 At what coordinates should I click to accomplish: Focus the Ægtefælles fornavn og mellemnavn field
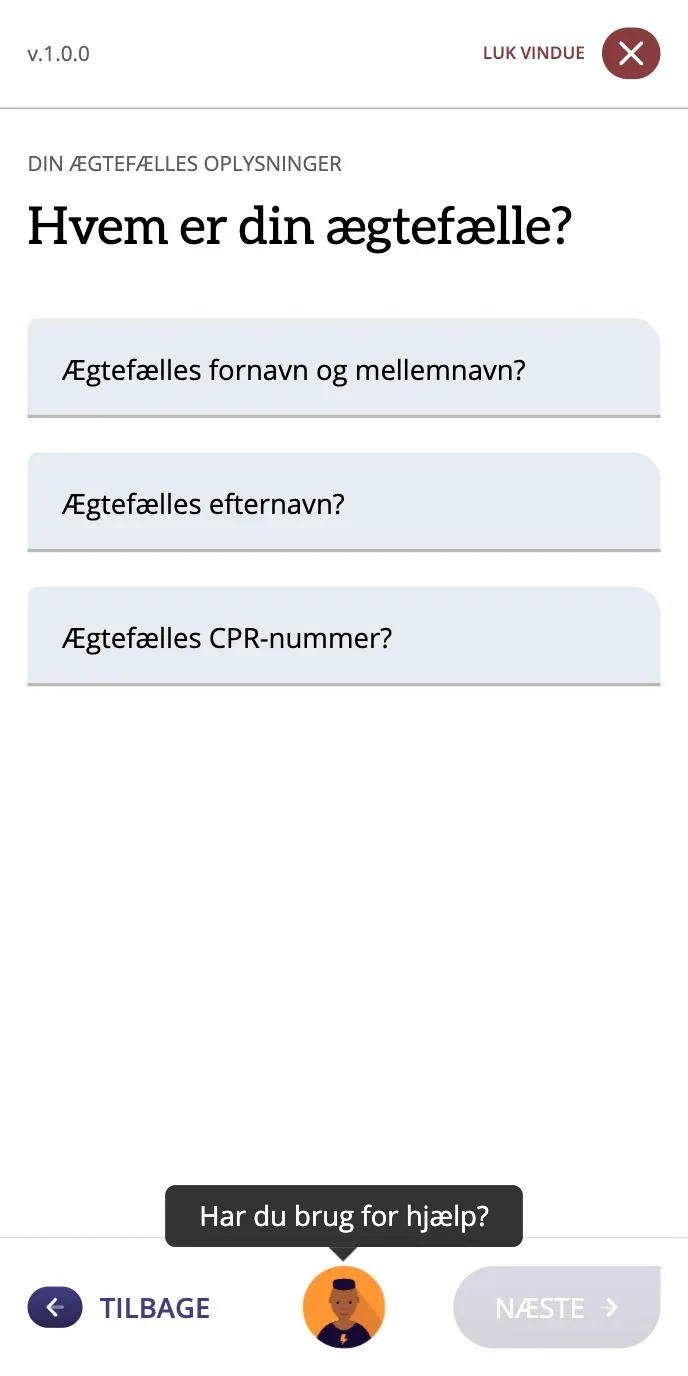click(x=343, y=368)
